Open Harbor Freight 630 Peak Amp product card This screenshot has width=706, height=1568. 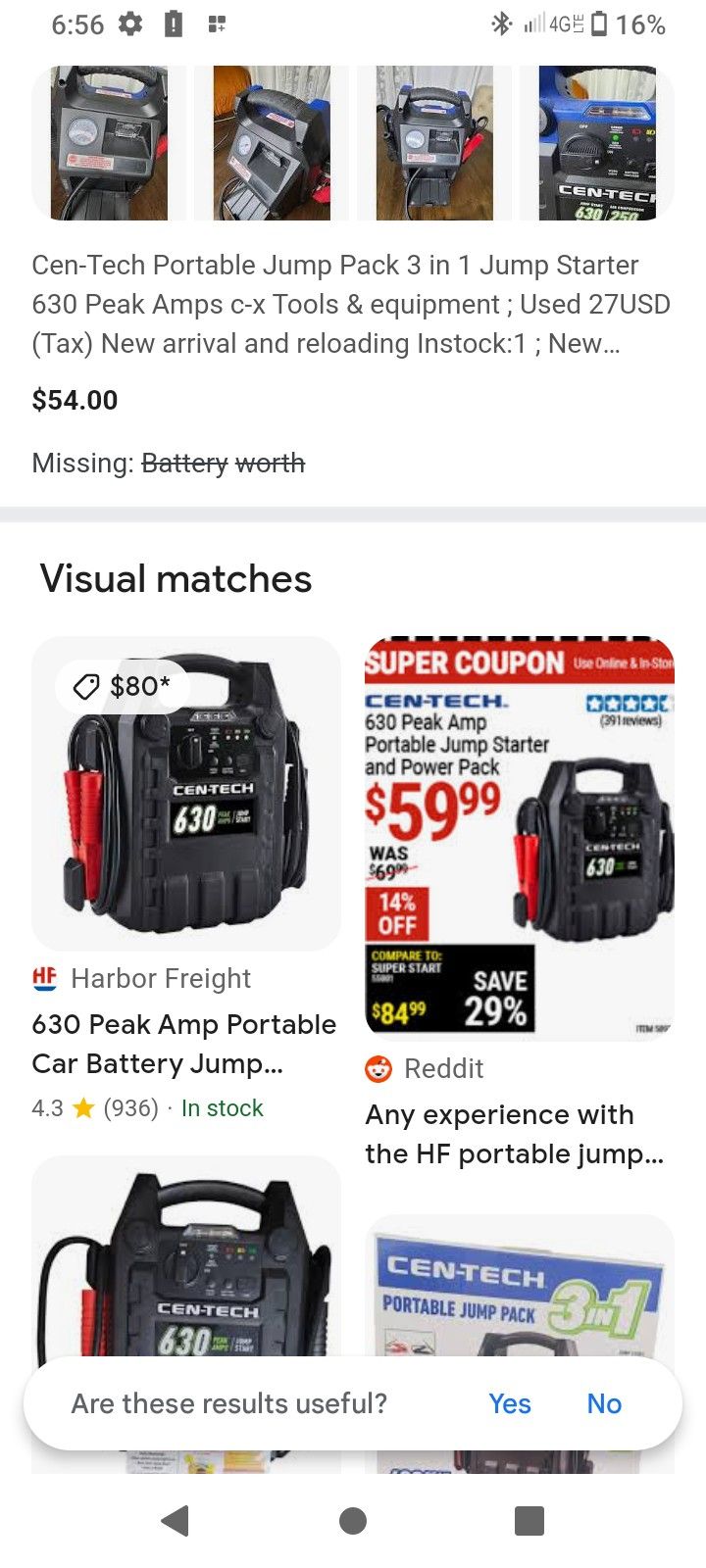pos(186,796)
